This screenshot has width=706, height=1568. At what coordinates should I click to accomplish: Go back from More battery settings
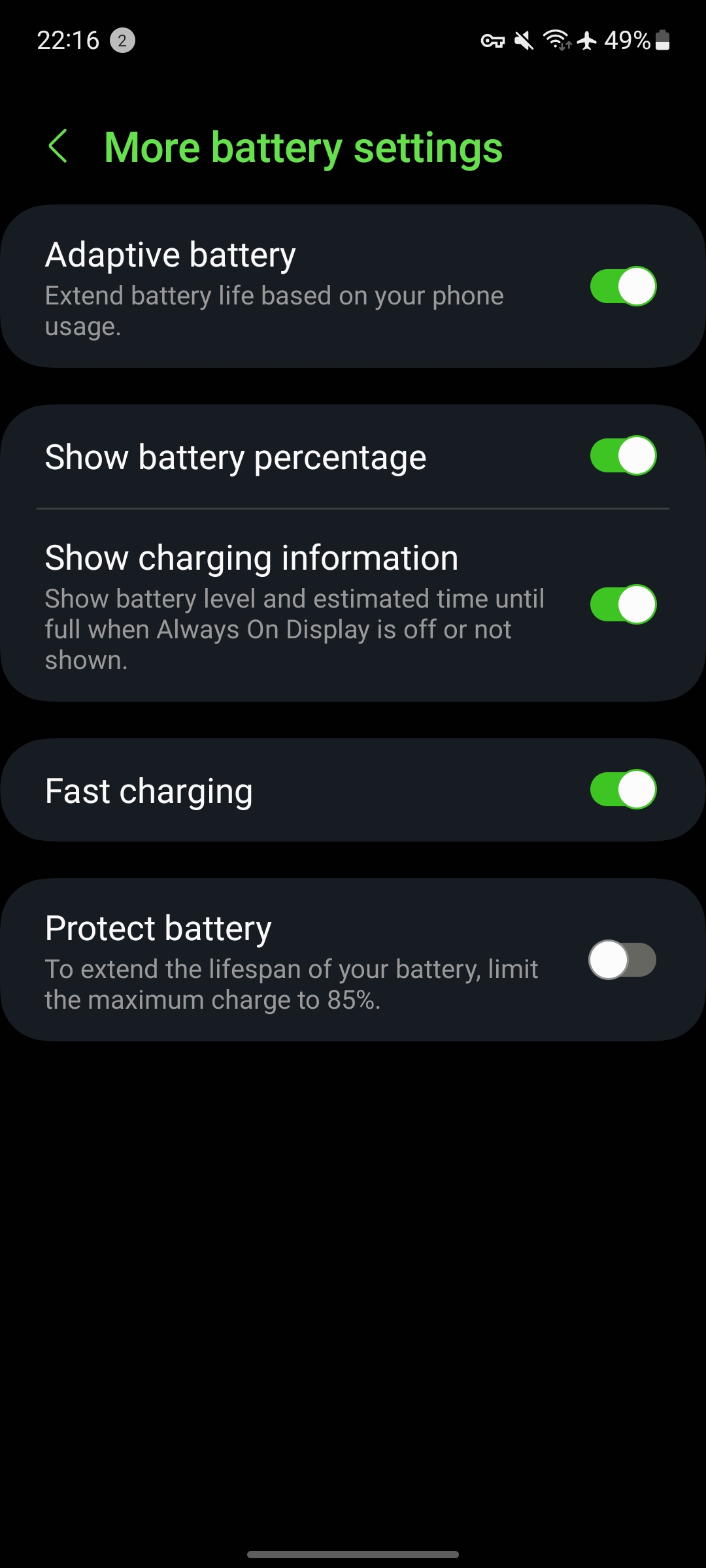[58, 146]
